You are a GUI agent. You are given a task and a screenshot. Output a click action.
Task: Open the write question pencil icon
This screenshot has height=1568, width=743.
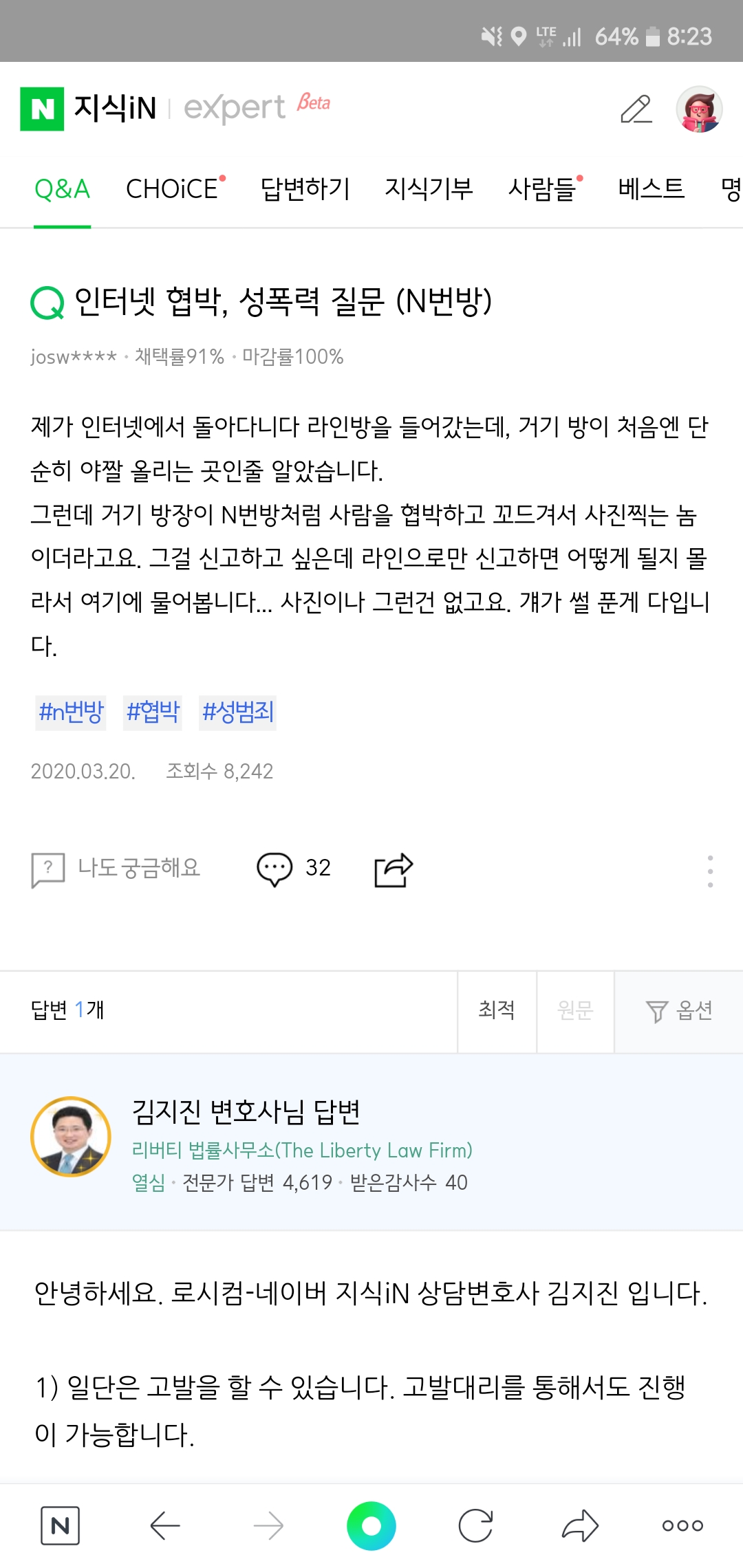pyautogui.click(x=636, y=109)
